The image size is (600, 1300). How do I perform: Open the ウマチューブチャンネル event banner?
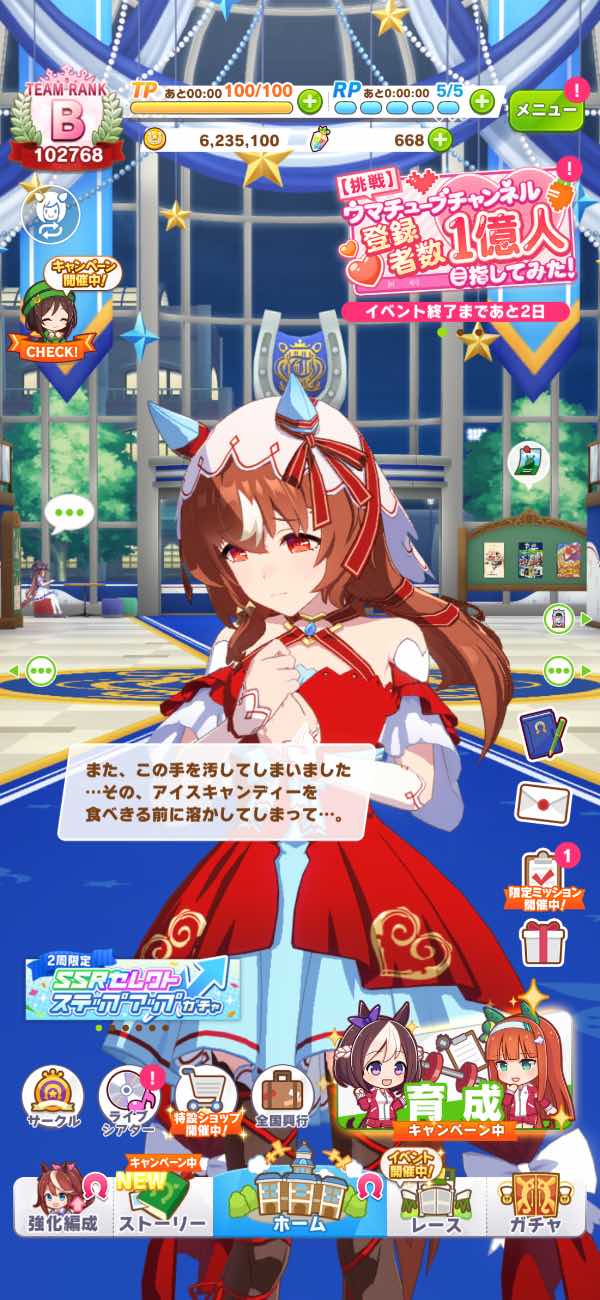(455, 238)
